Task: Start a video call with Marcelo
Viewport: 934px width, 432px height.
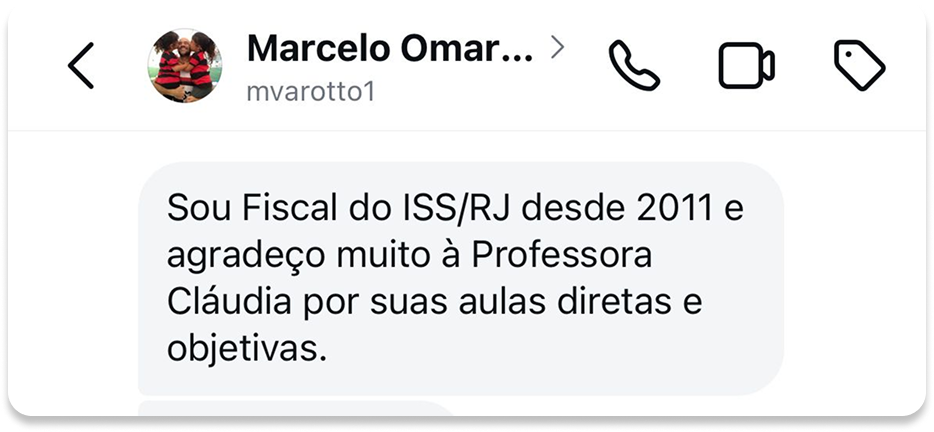Action: 746,66
